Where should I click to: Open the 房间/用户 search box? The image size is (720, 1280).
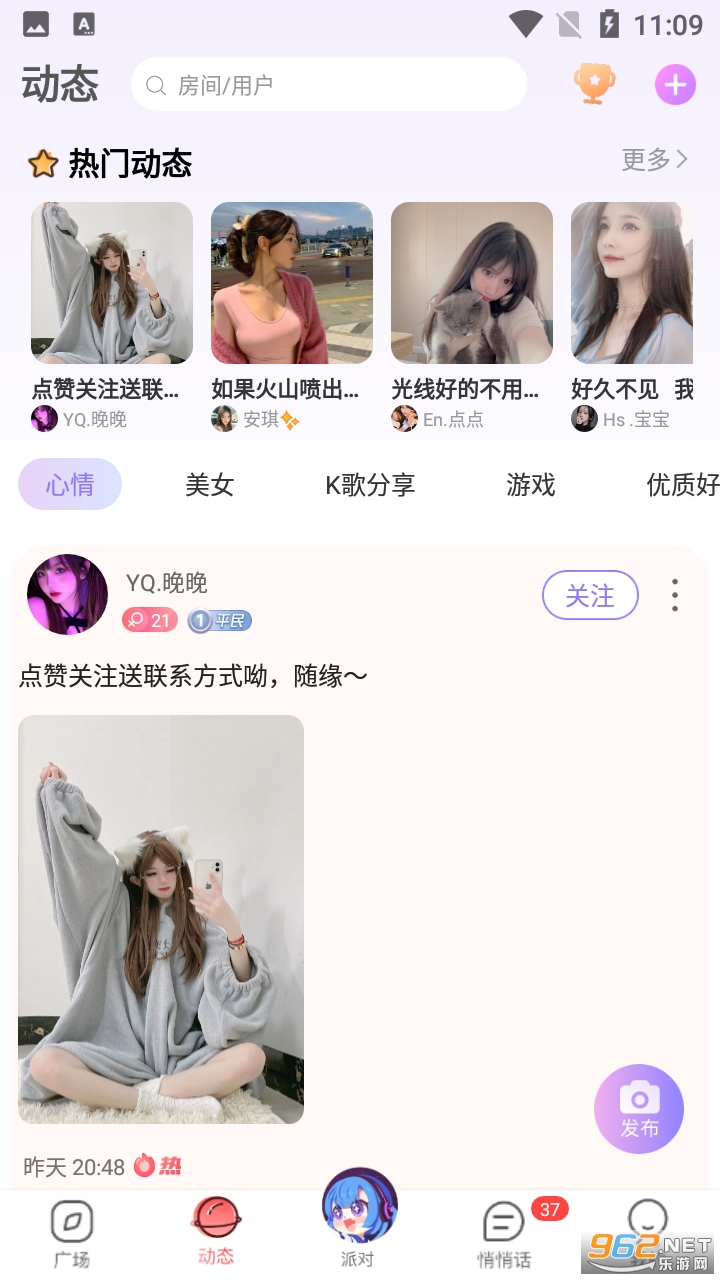pos(328,85)
